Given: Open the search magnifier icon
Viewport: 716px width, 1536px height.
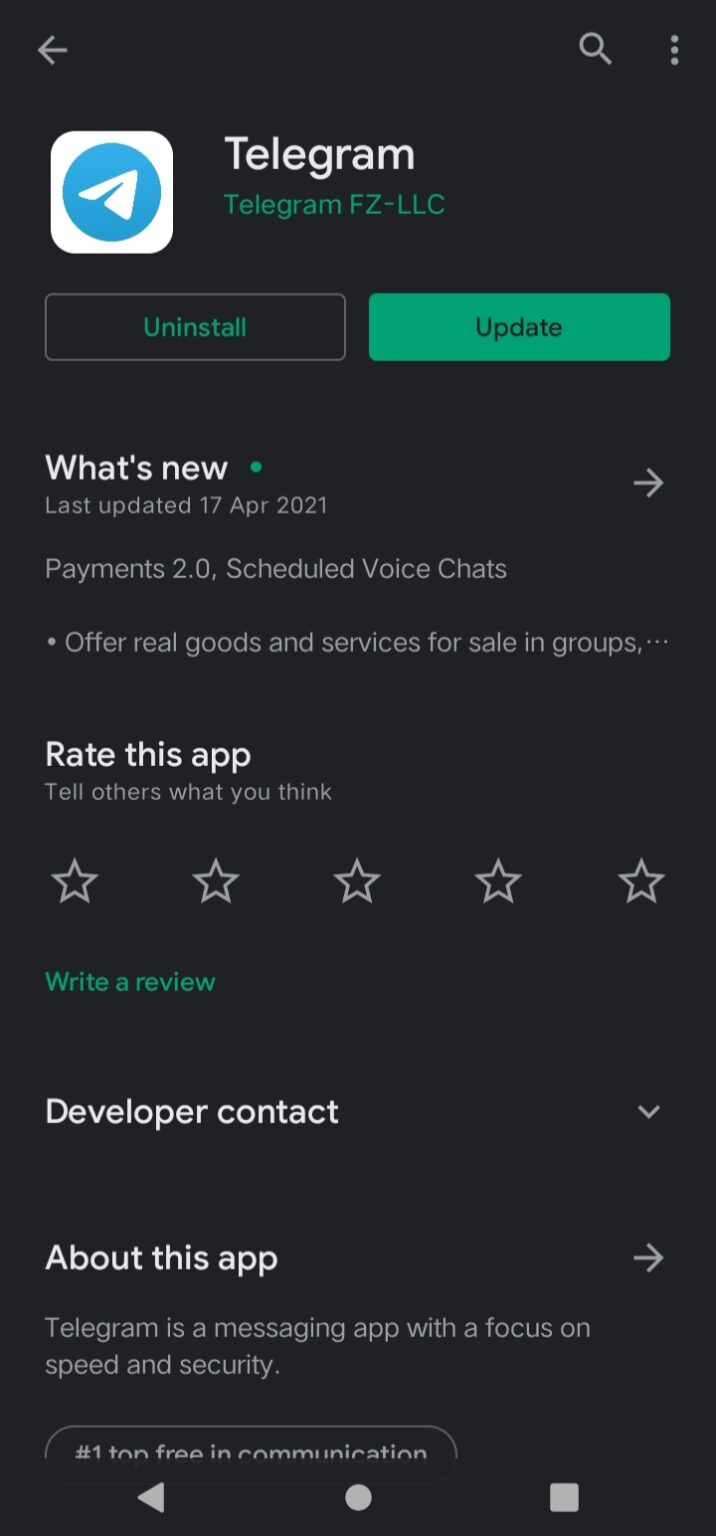Looking at the screenshot, I should [595, 48].
